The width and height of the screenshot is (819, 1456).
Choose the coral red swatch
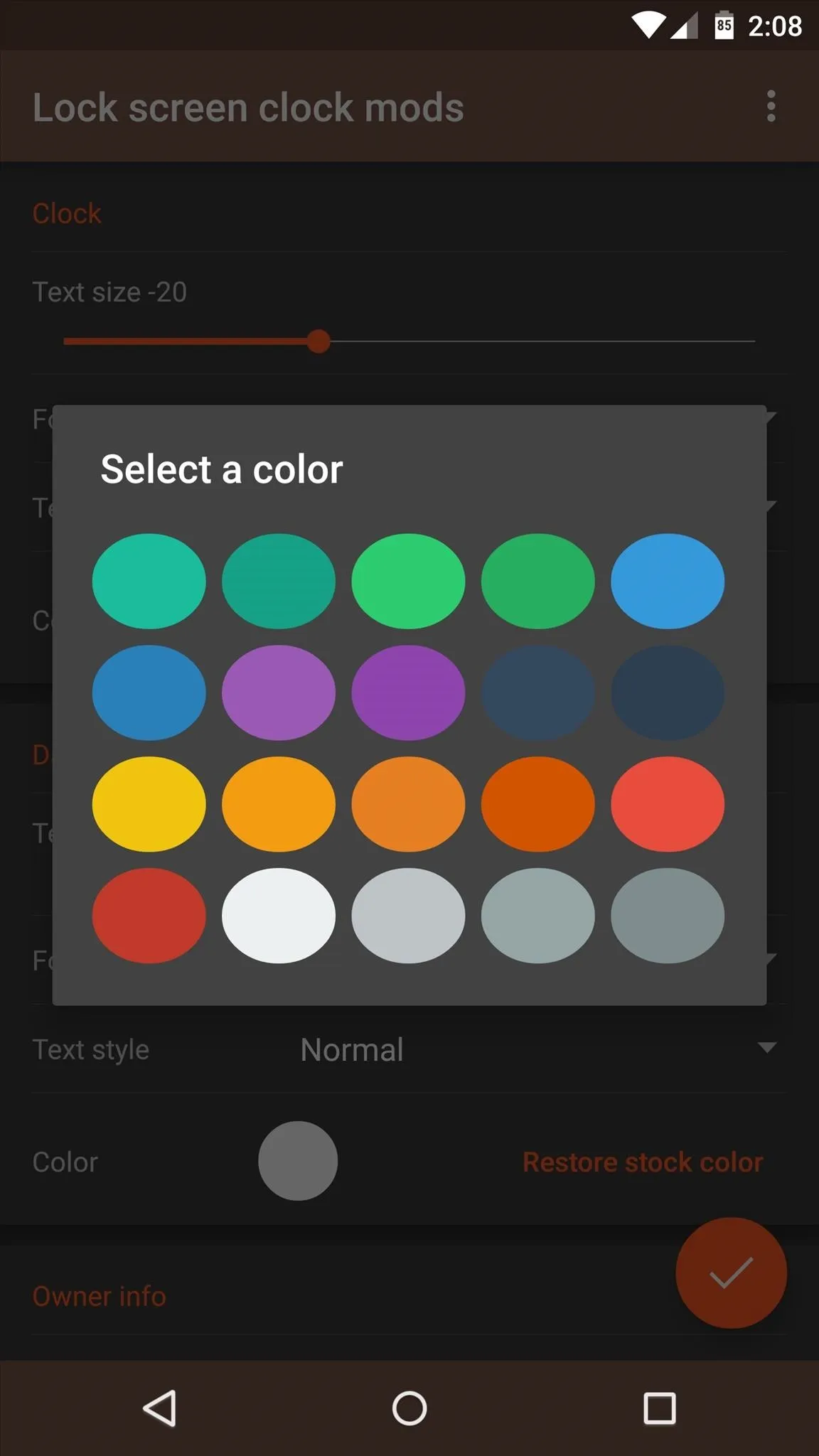668,804
